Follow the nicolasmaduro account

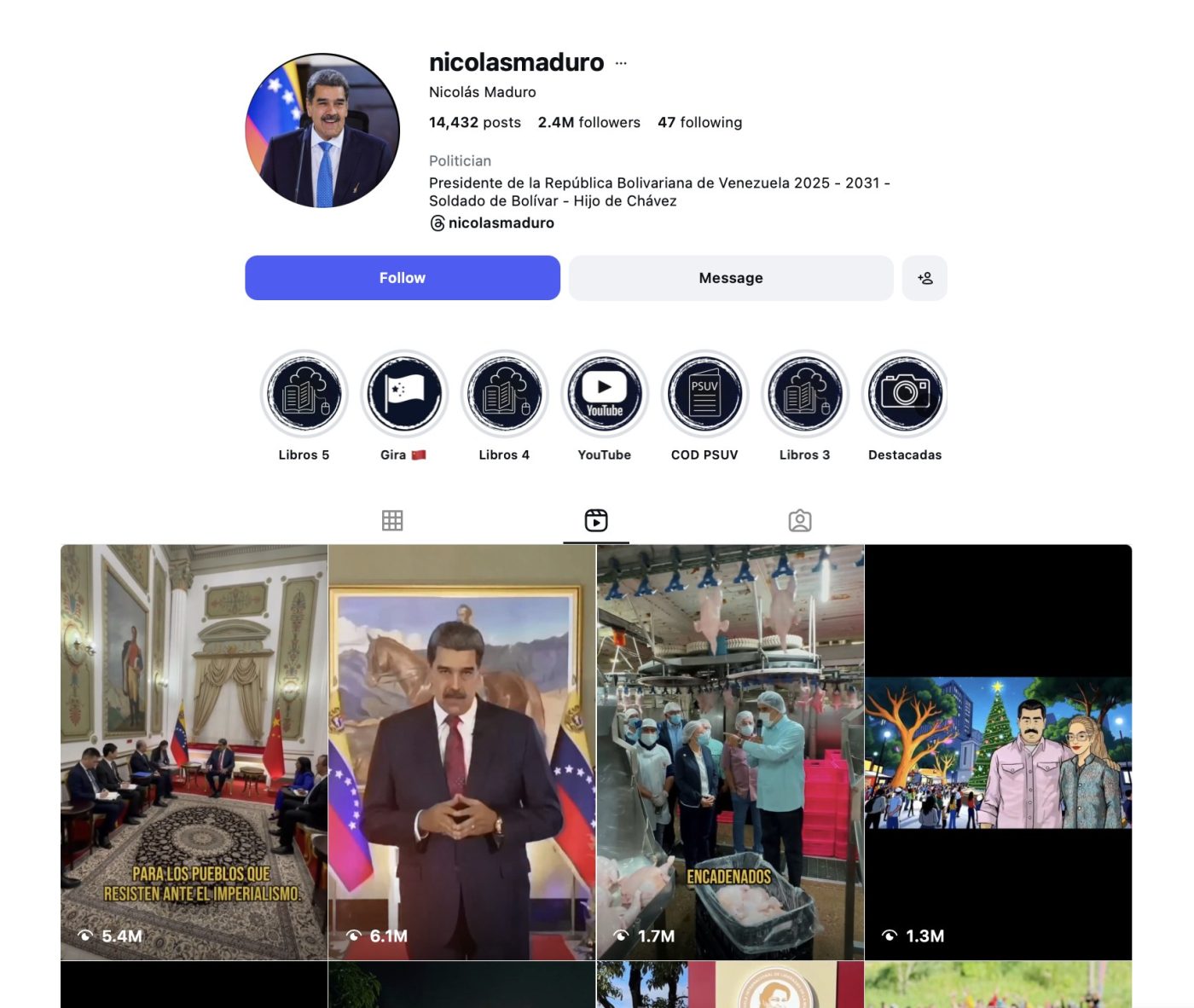[x=402, y=278]
